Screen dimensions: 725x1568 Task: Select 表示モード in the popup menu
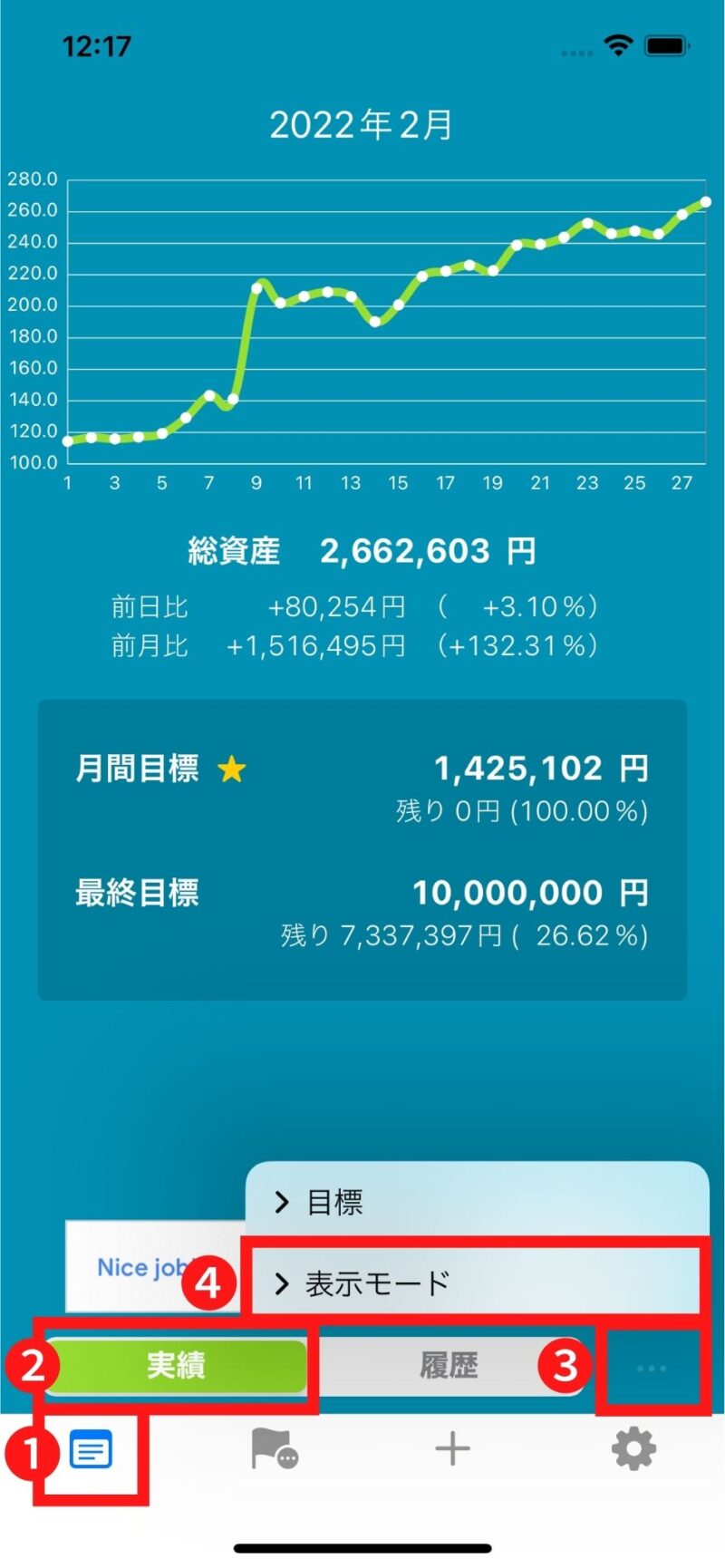click(477, 1282)
